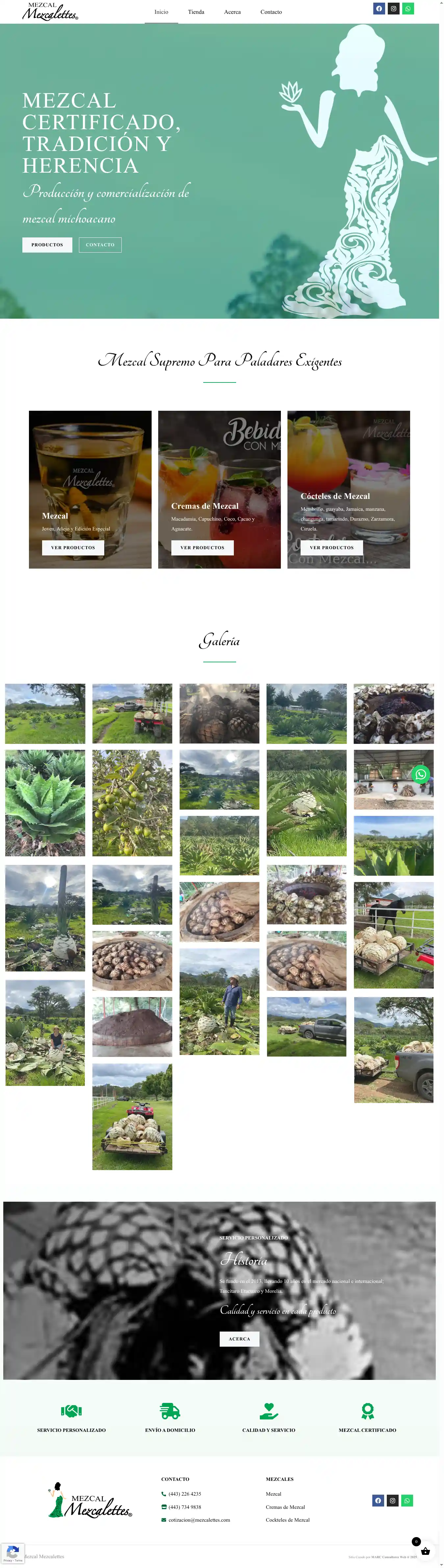Tap the PRODUCTOS hero button
444x1568 pixels.
coord(47,245)
